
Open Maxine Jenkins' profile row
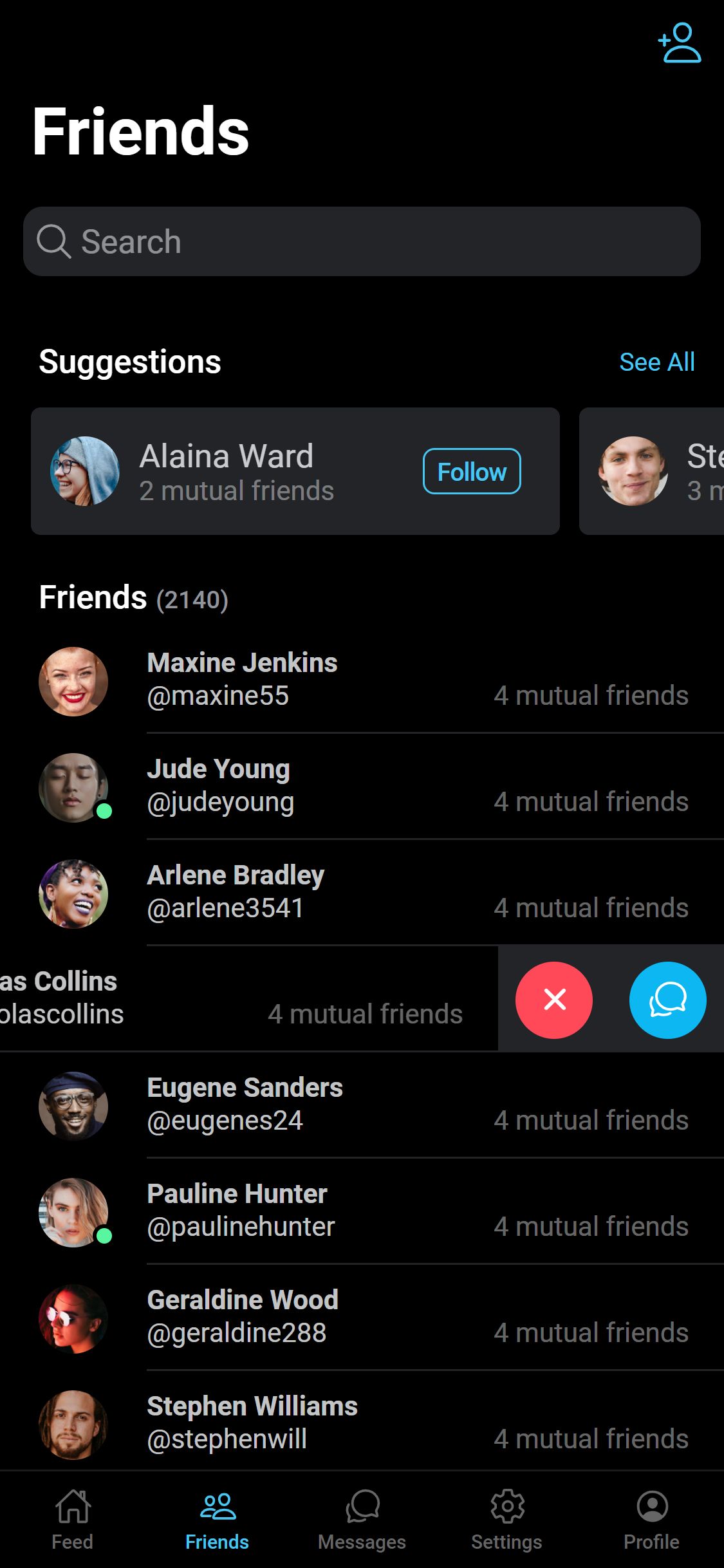click(x=362, y=680)
